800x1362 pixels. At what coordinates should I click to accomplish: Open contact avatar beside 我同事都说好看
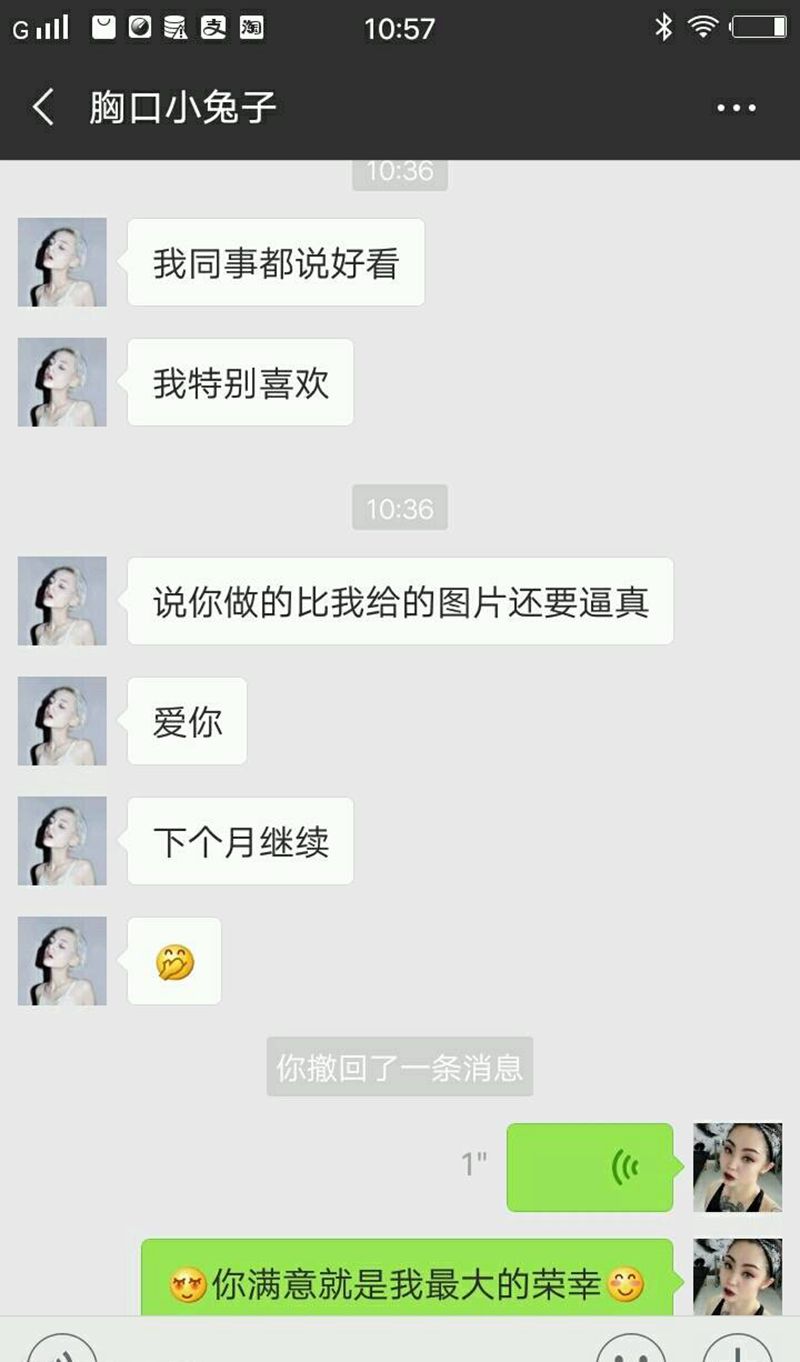(62, 262)
